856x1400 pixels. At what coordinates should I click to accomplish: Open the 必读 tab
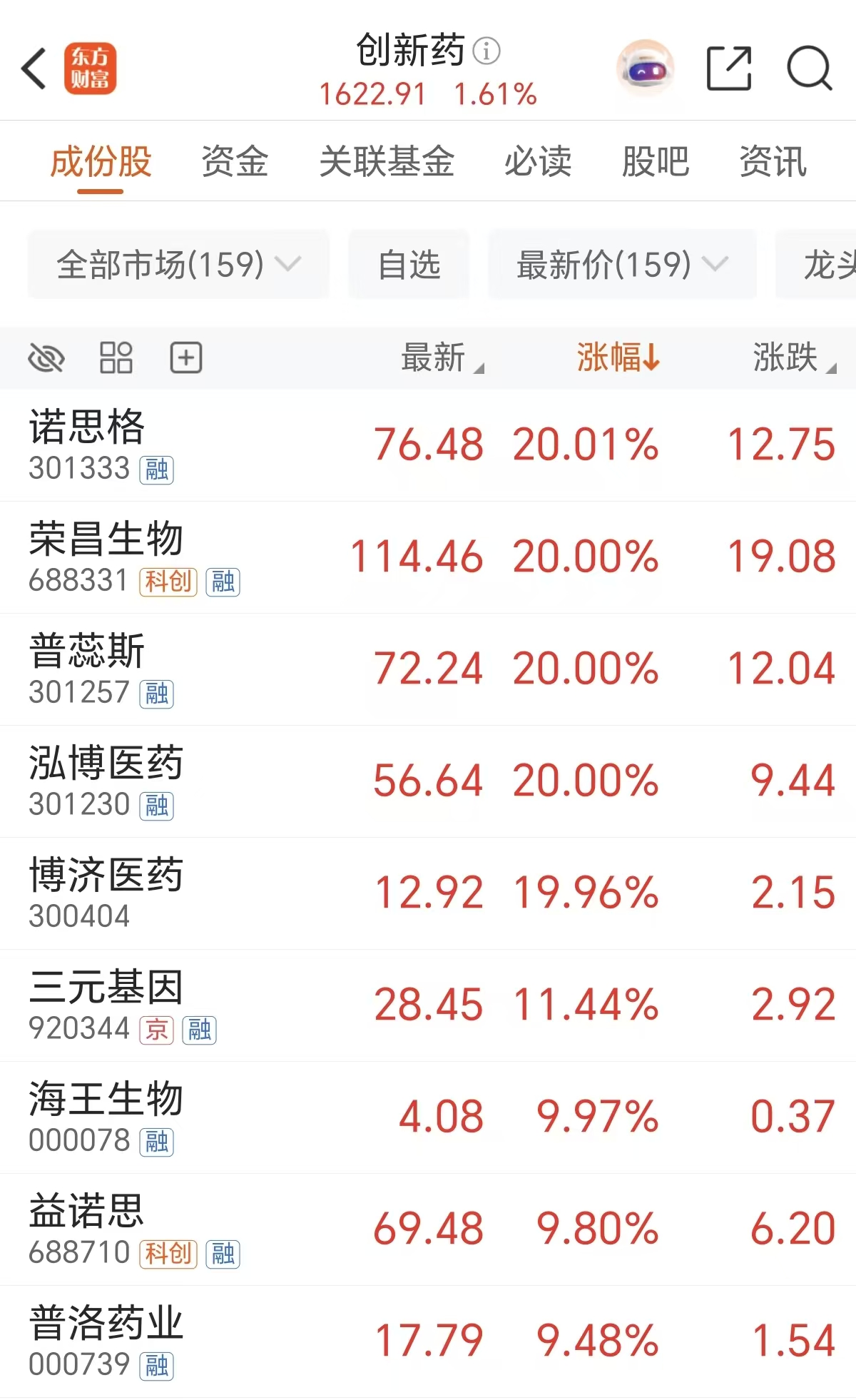(x=538, y=161)
